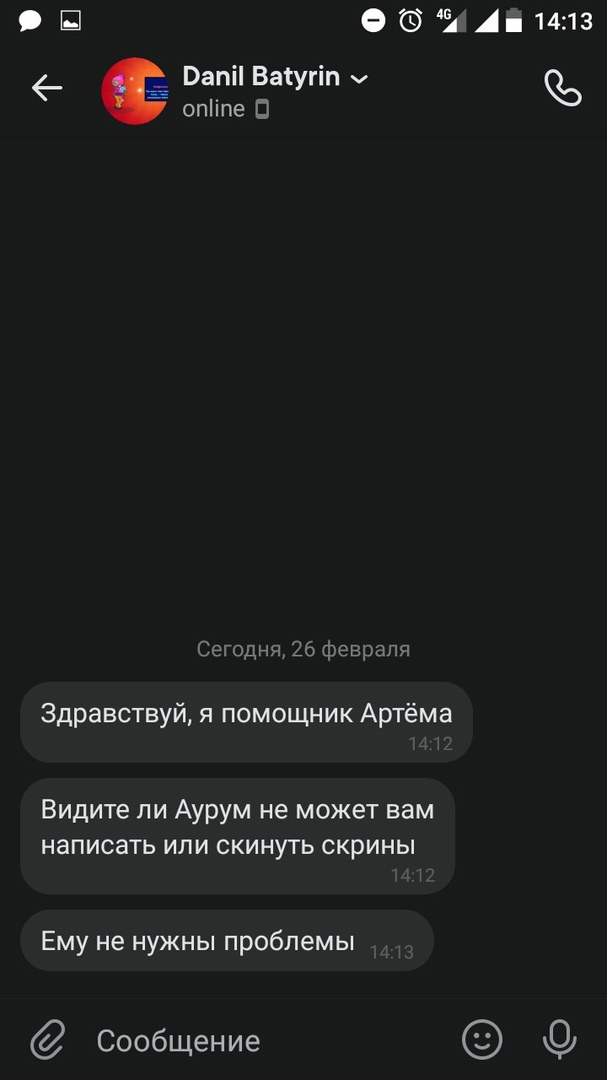Image resolution: width=607 pixels, height=1080 pixels.
Task: Start a voice call with Danil Batyrin
Action: (x=562, y=88)
